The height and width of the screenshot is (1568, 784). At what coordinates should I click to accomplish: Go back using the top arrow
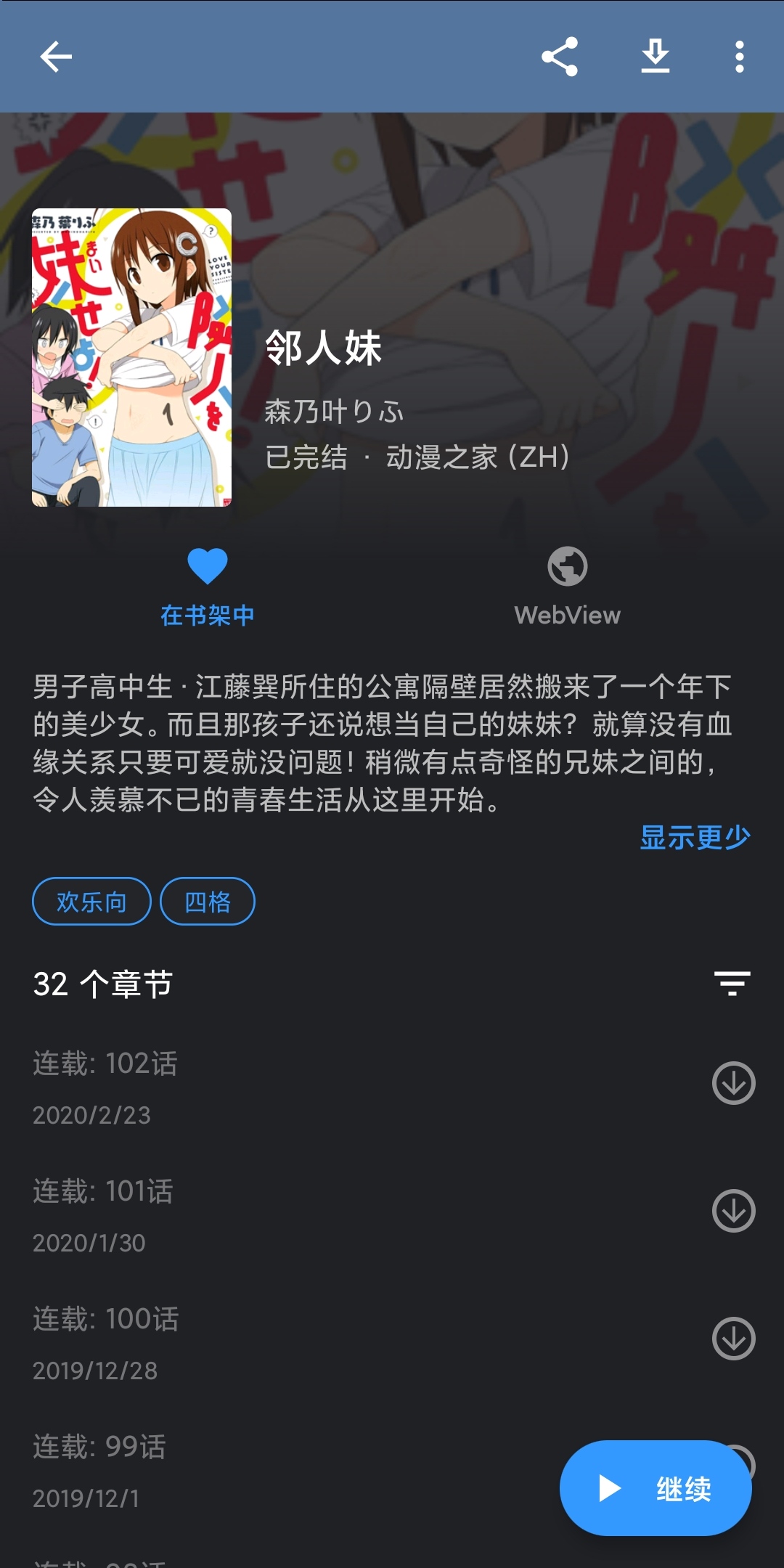pyautogui.click(x=56, y=57)
